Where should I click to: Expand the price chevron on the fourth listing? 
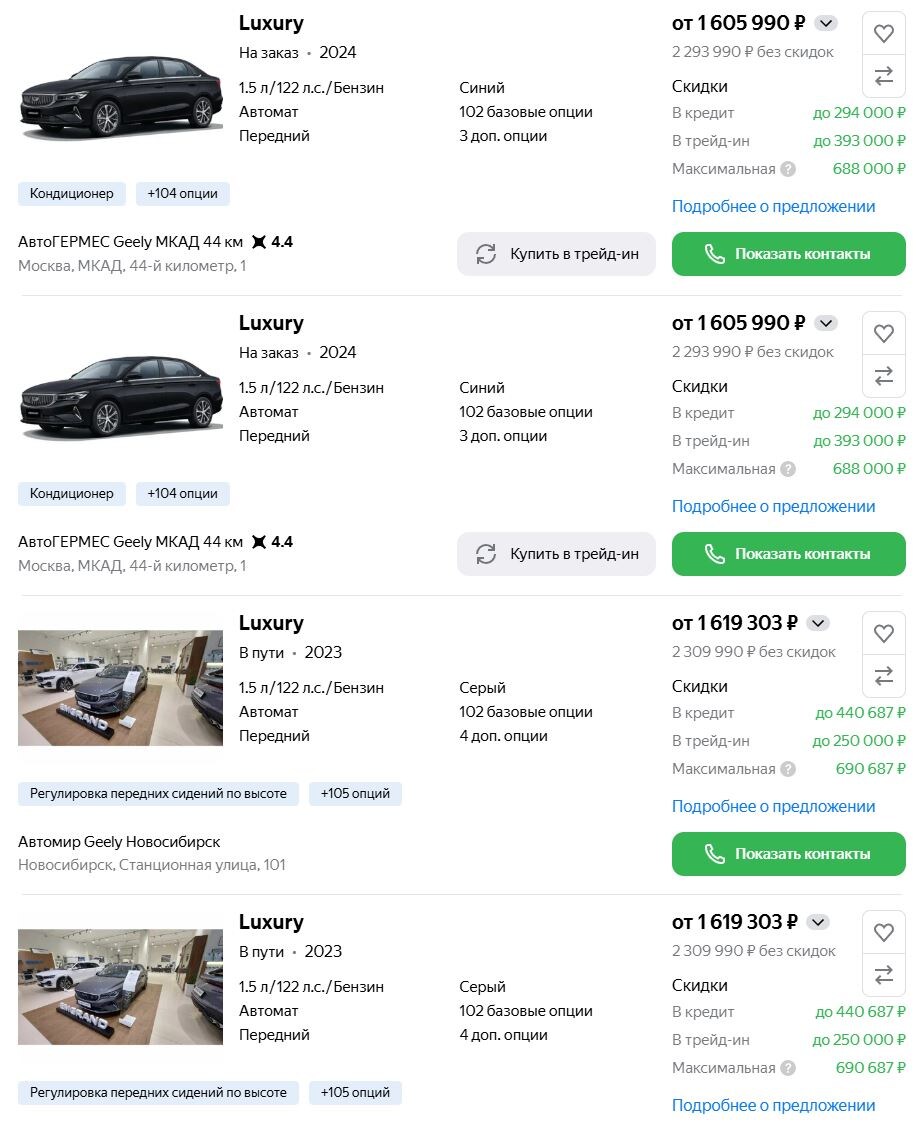[817, 921]
